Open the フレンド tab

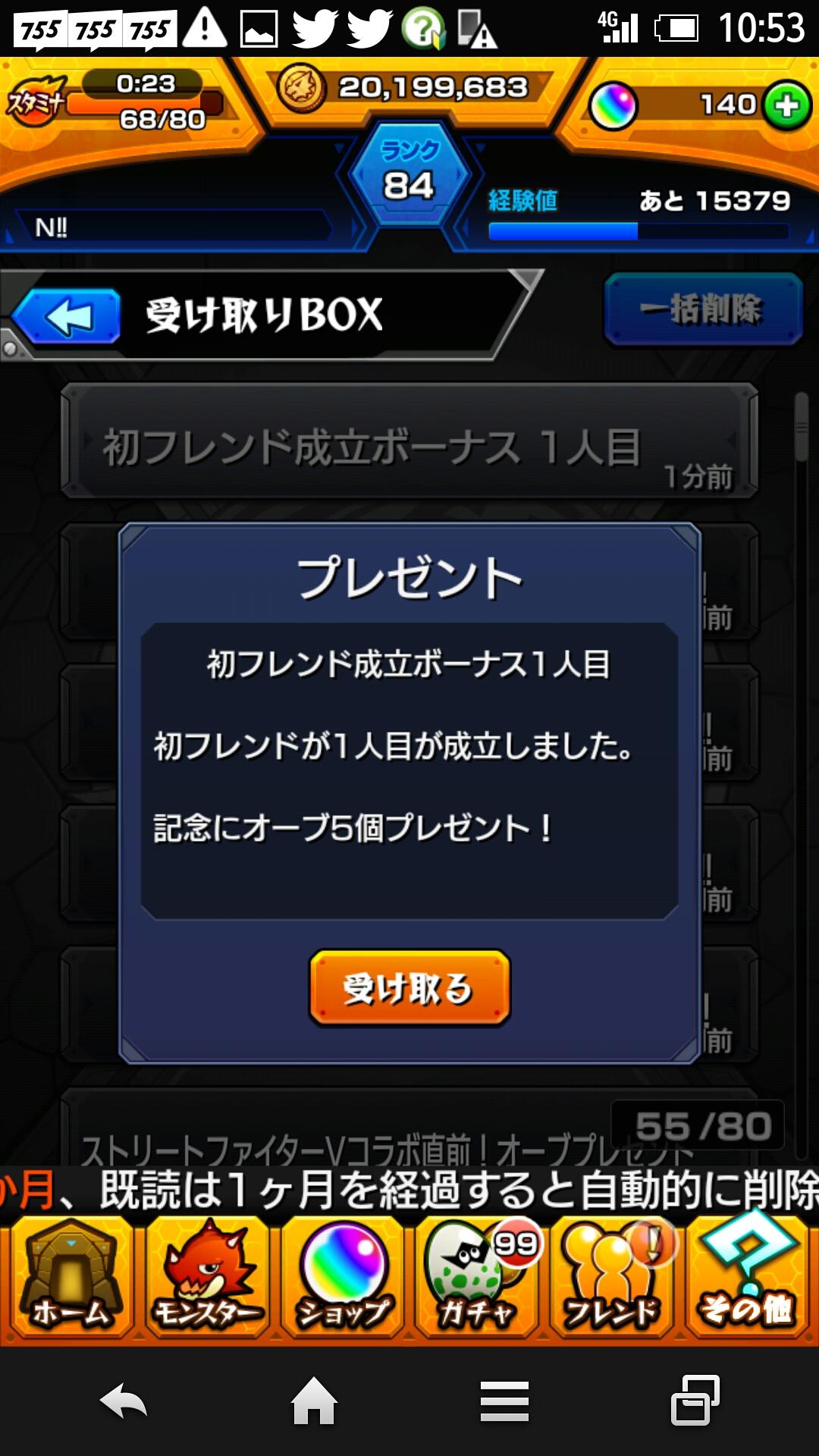click(611, 1277)
